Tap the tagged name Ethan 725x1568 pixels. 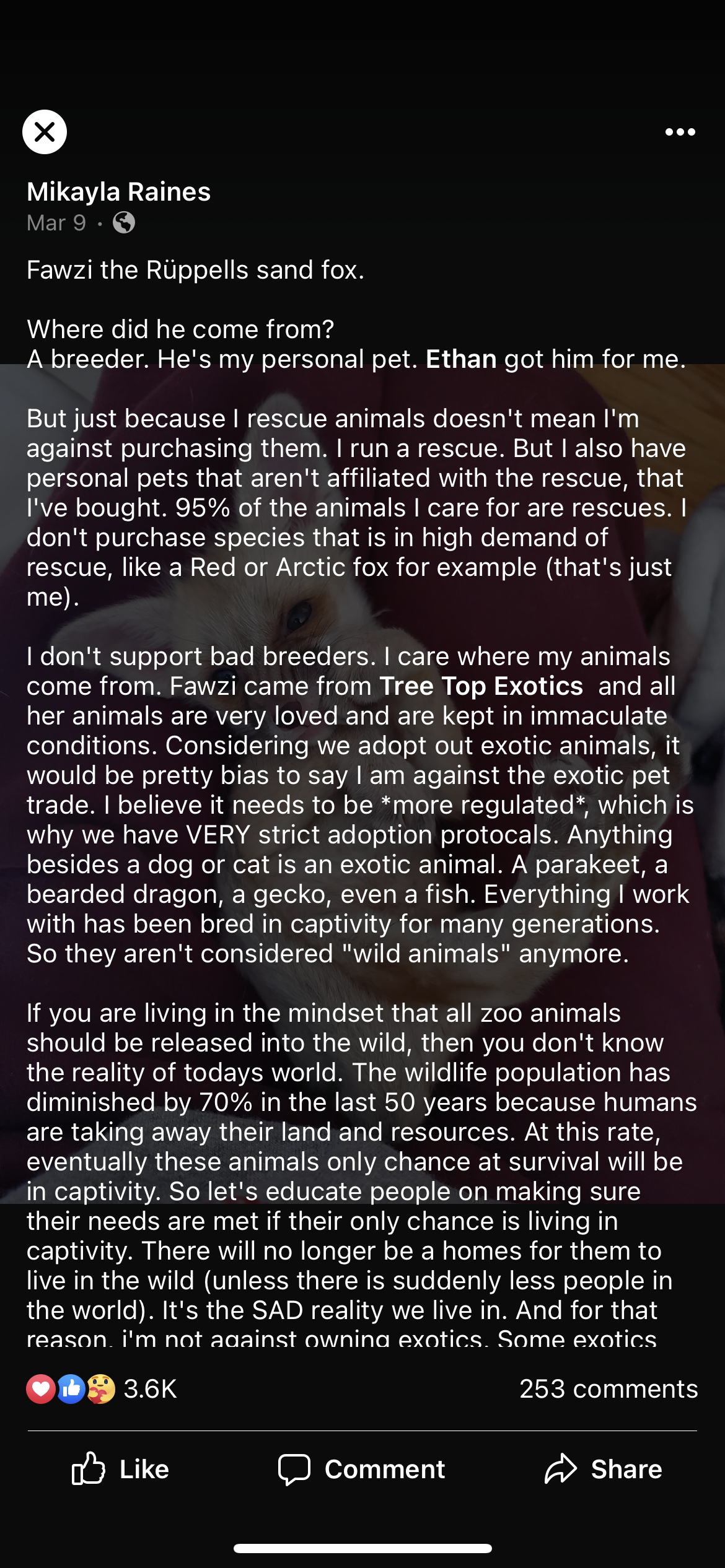pos(461,359)
